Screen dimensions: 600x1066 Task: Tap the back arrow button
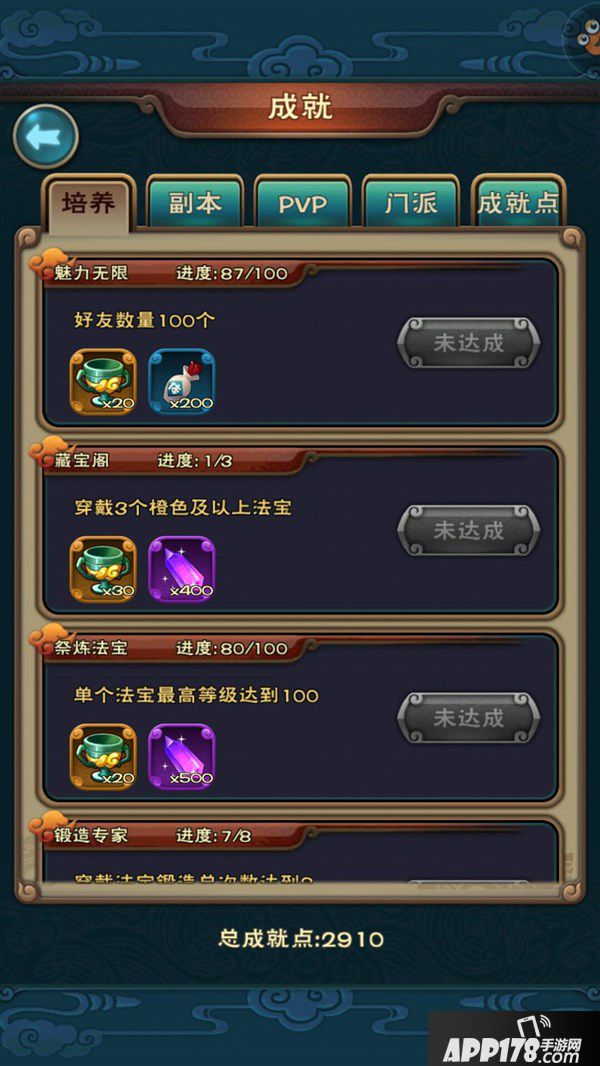(45, 136)
